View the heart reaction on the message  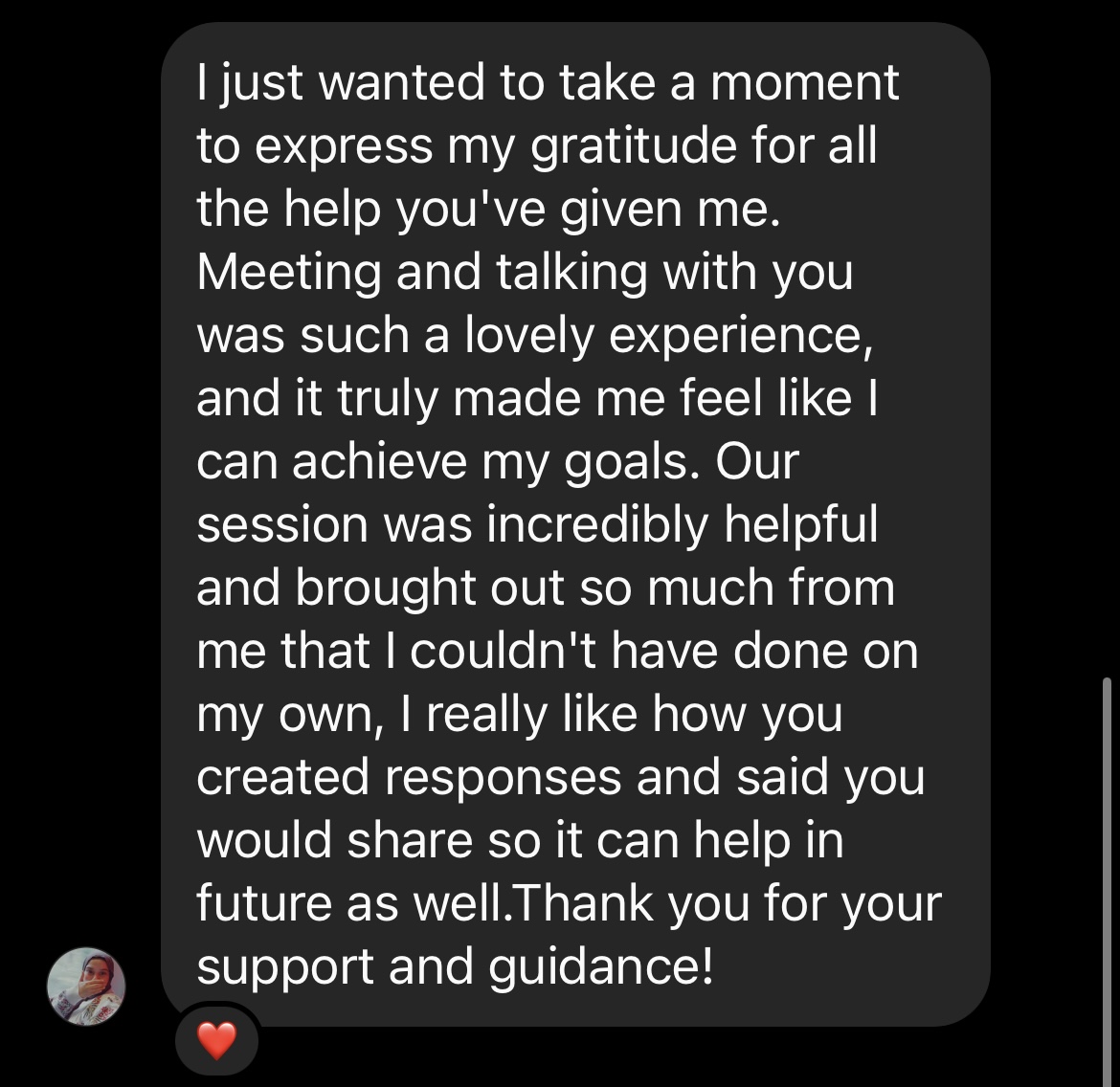pyautogui.click(x=216, y=1040)
